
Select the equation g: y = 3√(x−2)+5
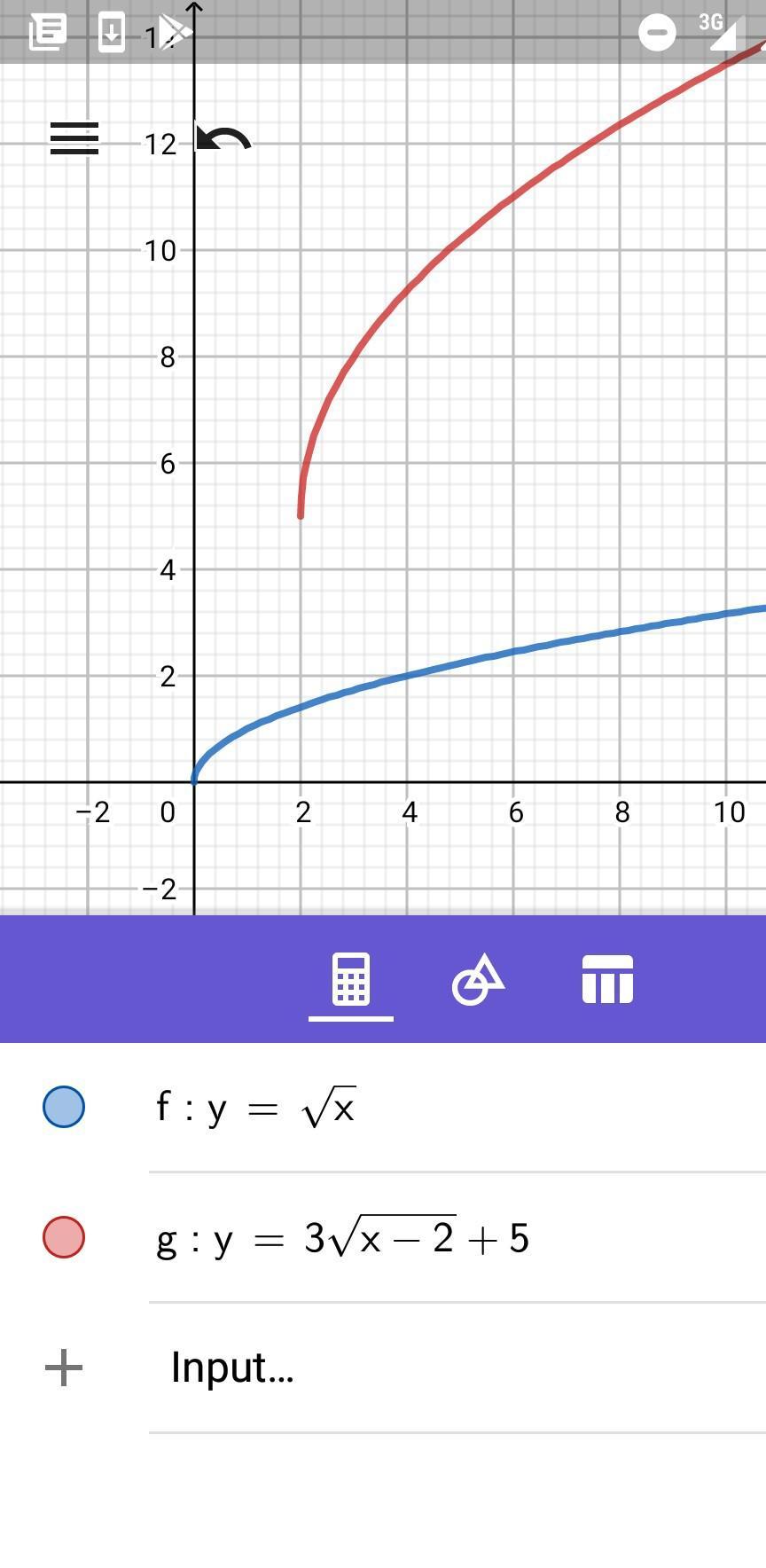(342, 1238)
